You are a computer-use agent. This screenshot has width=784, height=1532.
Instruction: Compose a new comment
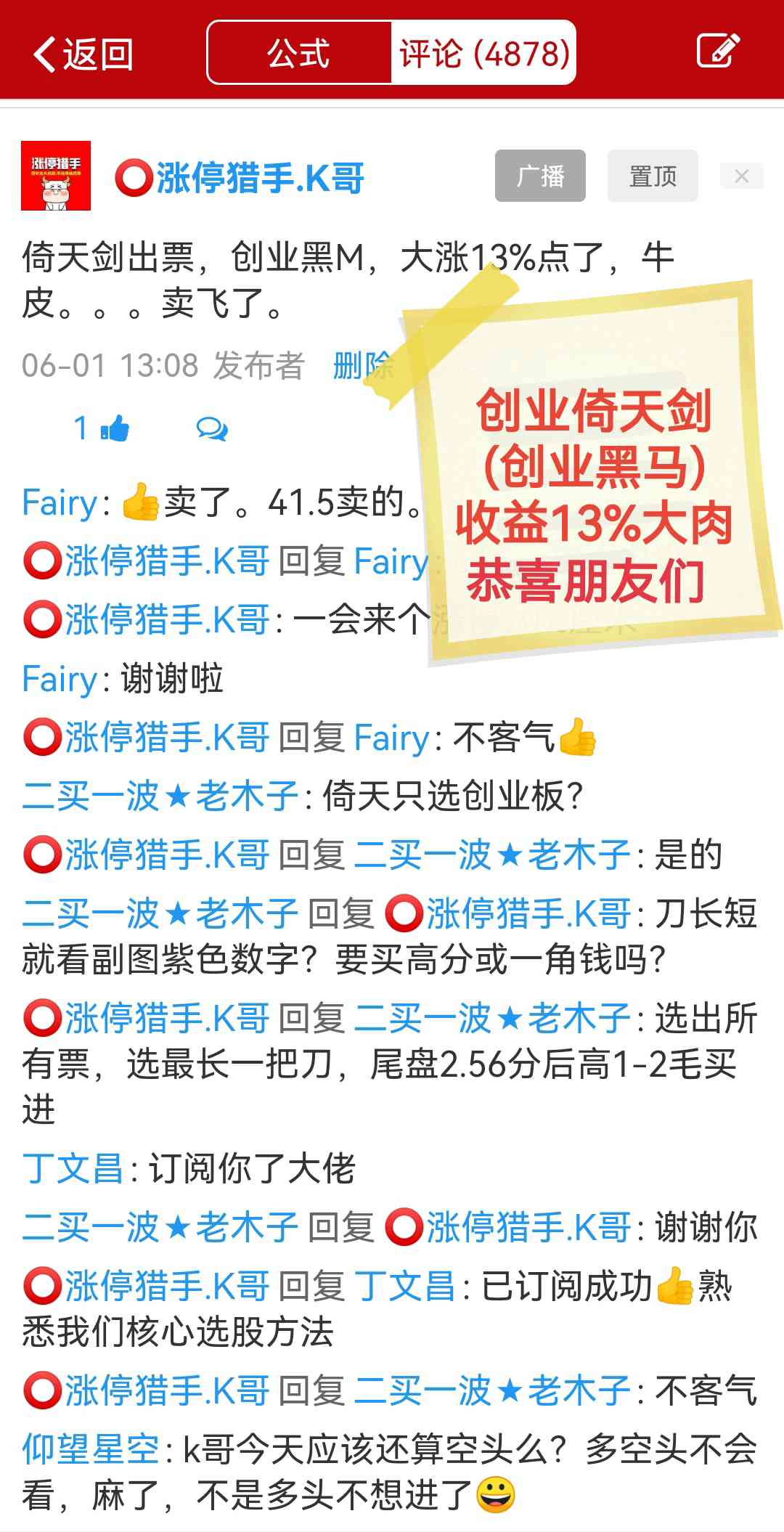click(717, 52)
